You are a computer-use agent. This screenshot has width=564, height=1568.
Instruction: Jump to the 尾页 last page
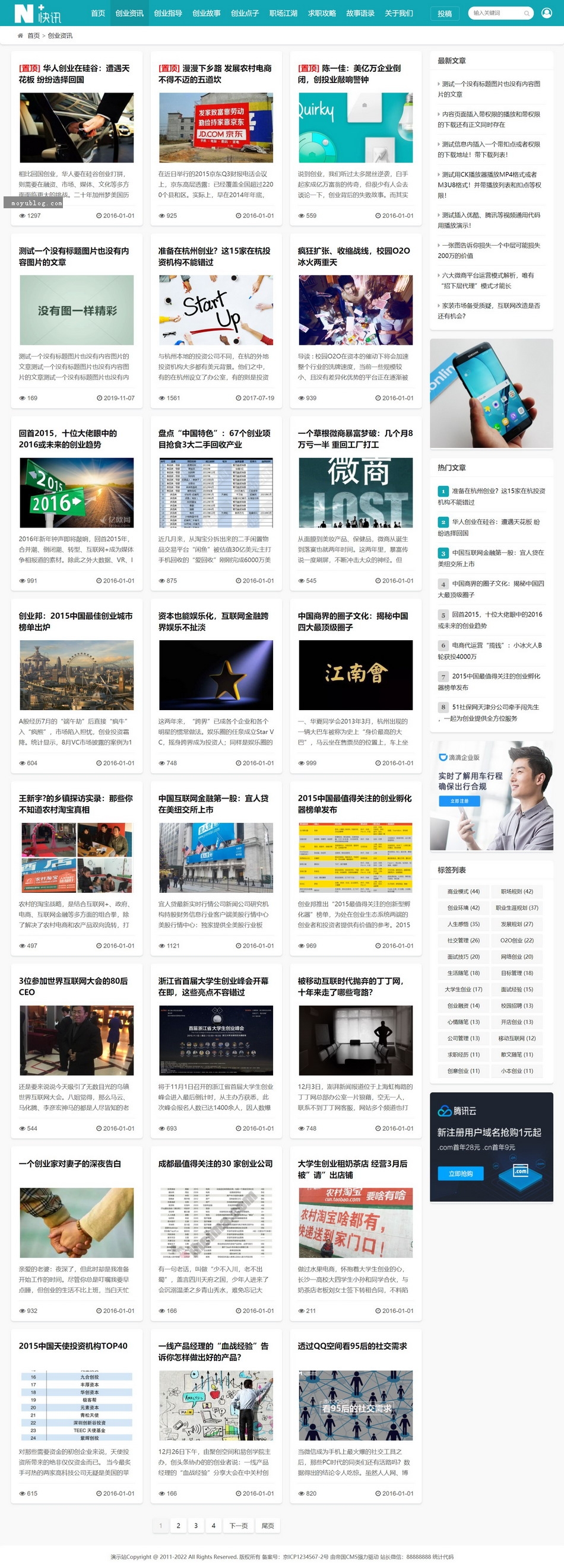click(267, 1525)
